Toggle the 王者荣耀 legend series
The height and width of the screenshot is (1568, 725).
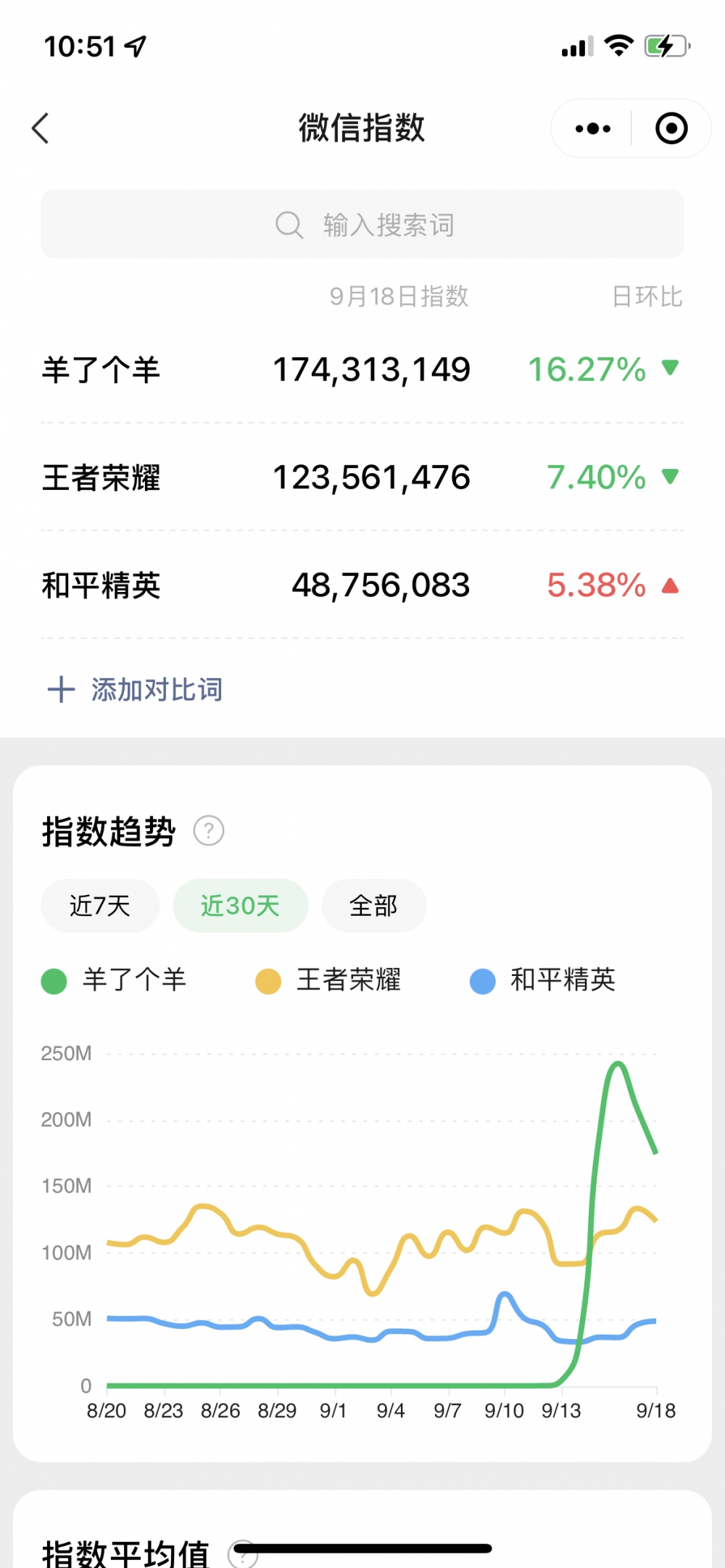[328, 980]
